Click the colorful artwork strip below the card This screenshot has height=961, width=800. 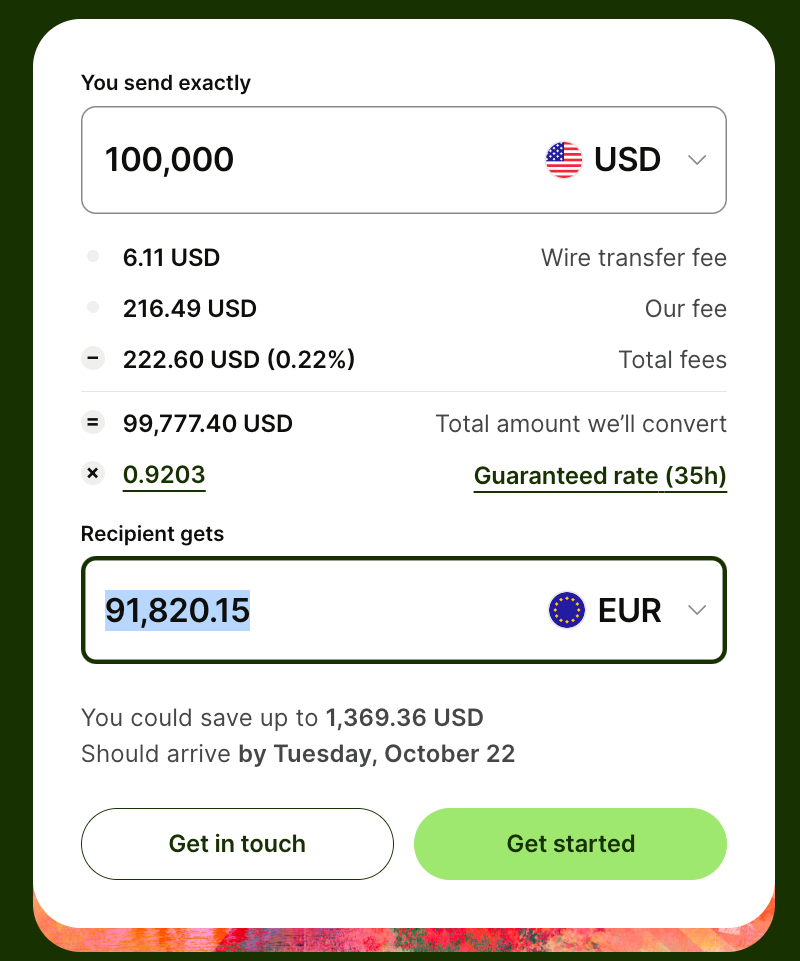point(400,940)
